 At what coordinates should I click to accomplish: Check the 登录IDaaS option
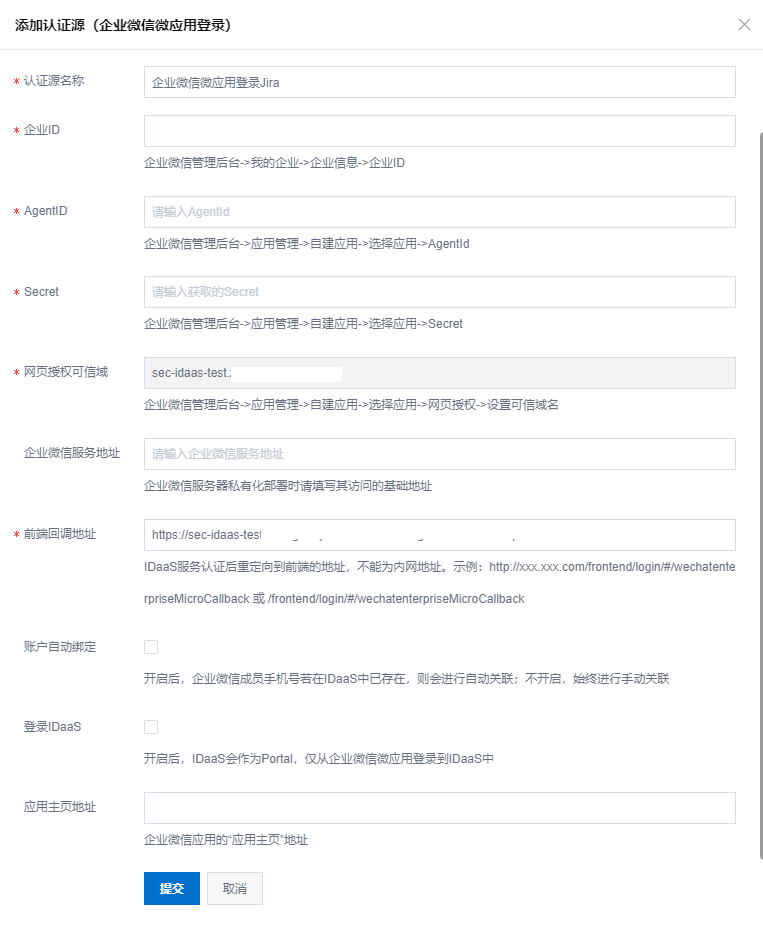point(151,727)
